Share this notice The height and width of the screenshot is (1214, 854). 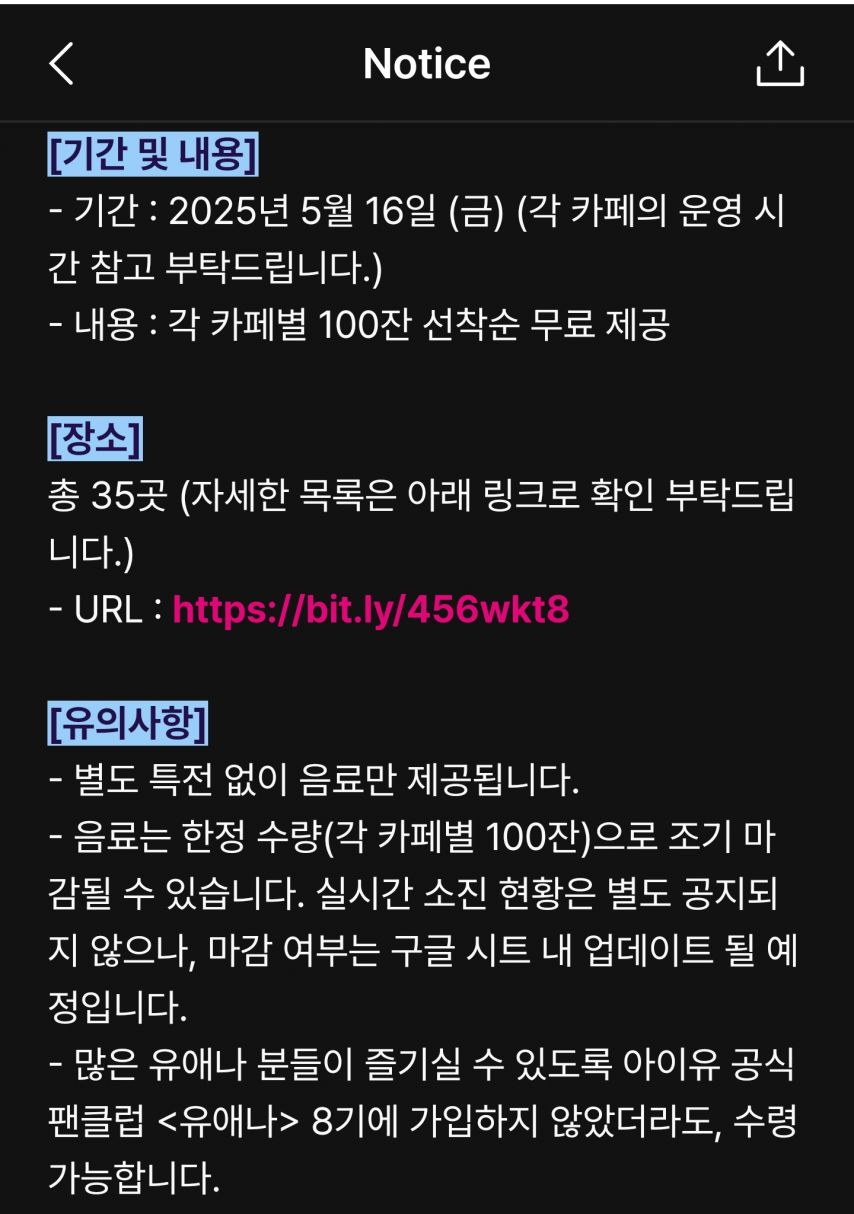(x=779, y=65)
